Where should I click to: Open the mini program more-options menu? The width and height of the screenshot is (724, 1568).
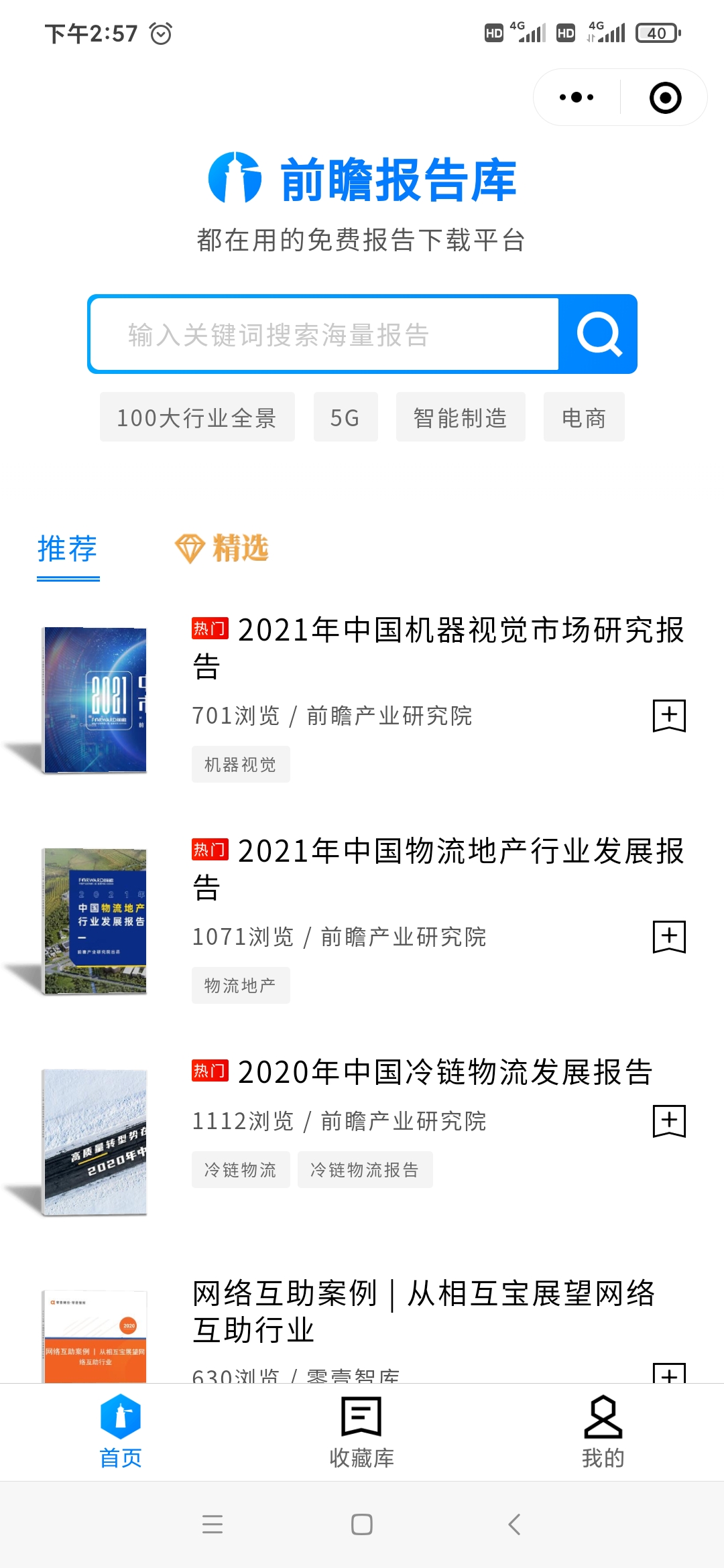point(577,97)
